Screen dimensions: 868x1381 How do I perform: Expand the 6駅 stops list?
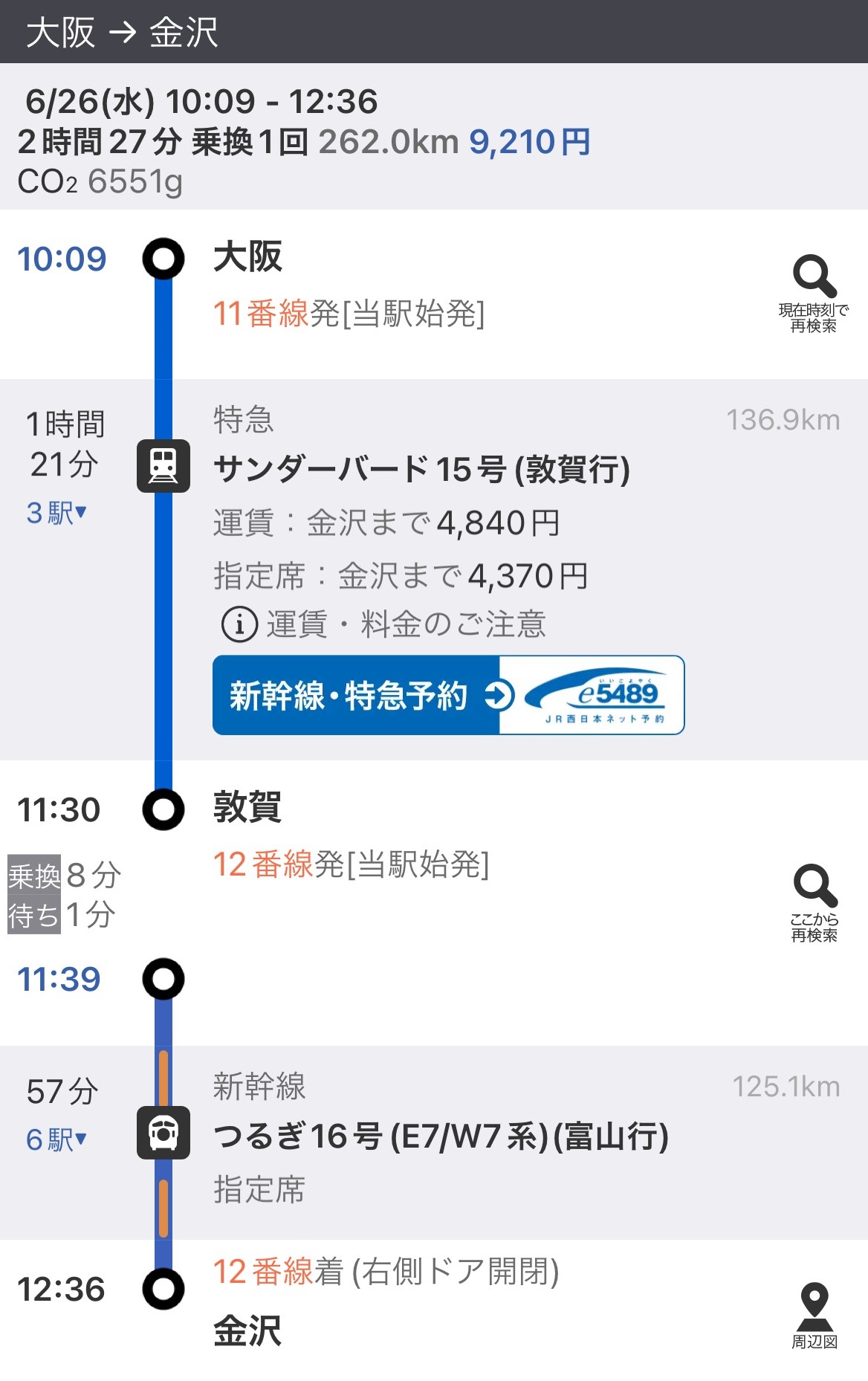pyautogui.click(x=56, y=1139)
